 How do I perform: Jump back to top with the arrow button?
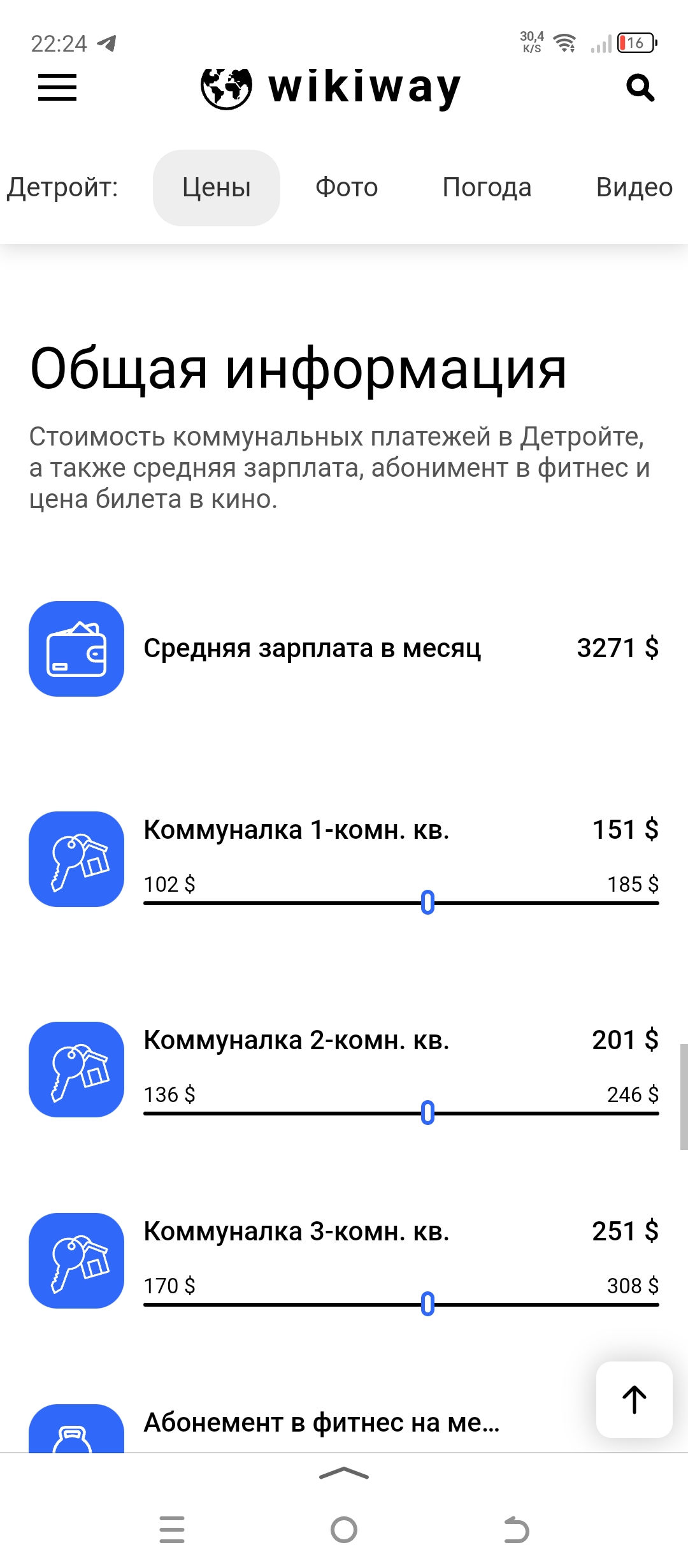coord(634,1399)
